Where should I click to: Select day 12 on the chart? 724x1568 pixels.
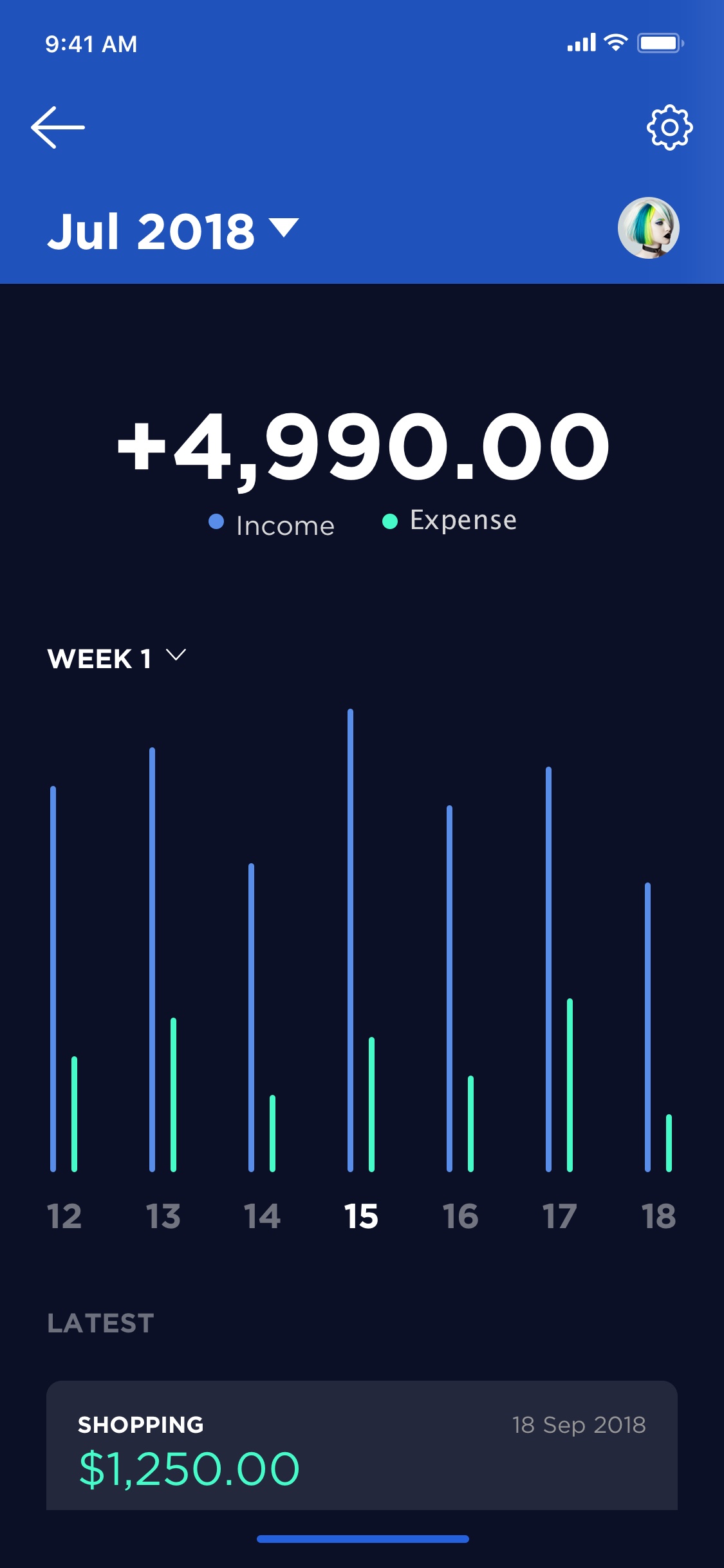64,1216
